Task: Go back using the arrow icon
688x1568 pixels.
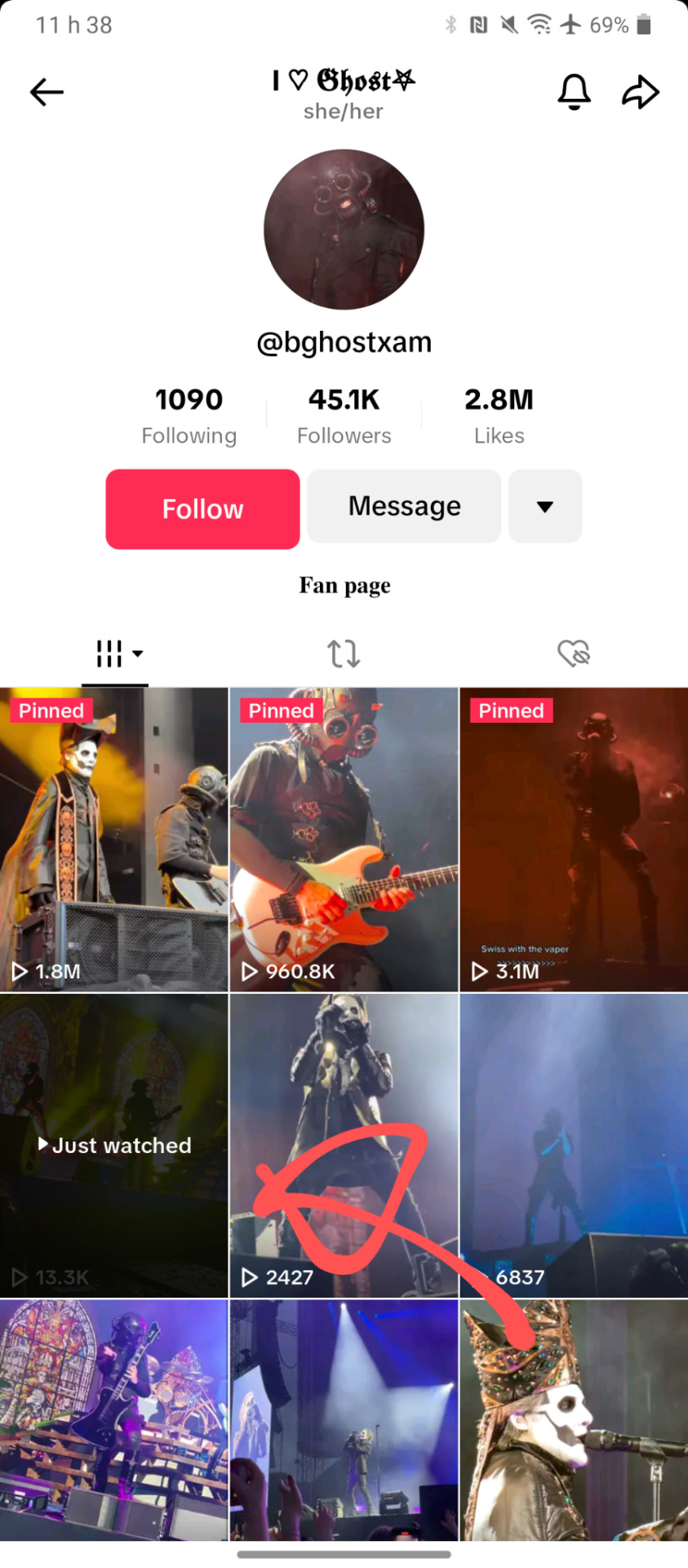Action: coord(47,92)
